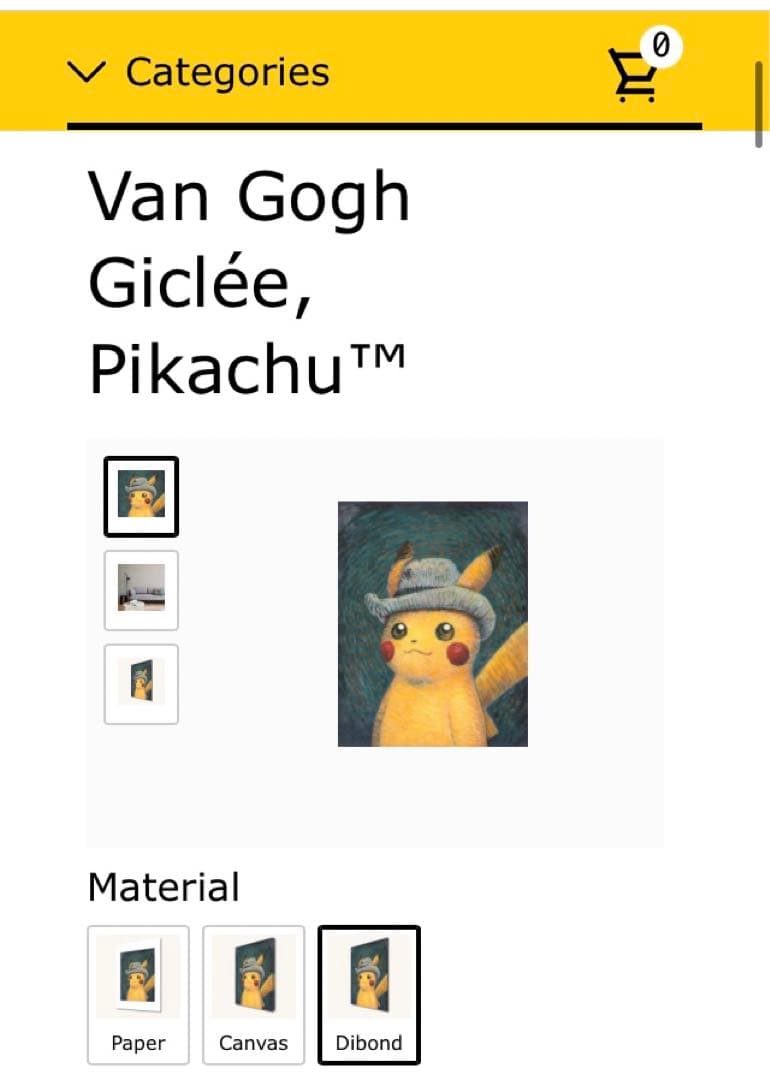Open the main Pikachu product image
The width and height of the screenshot is (770, 1080).
[432, 624]
